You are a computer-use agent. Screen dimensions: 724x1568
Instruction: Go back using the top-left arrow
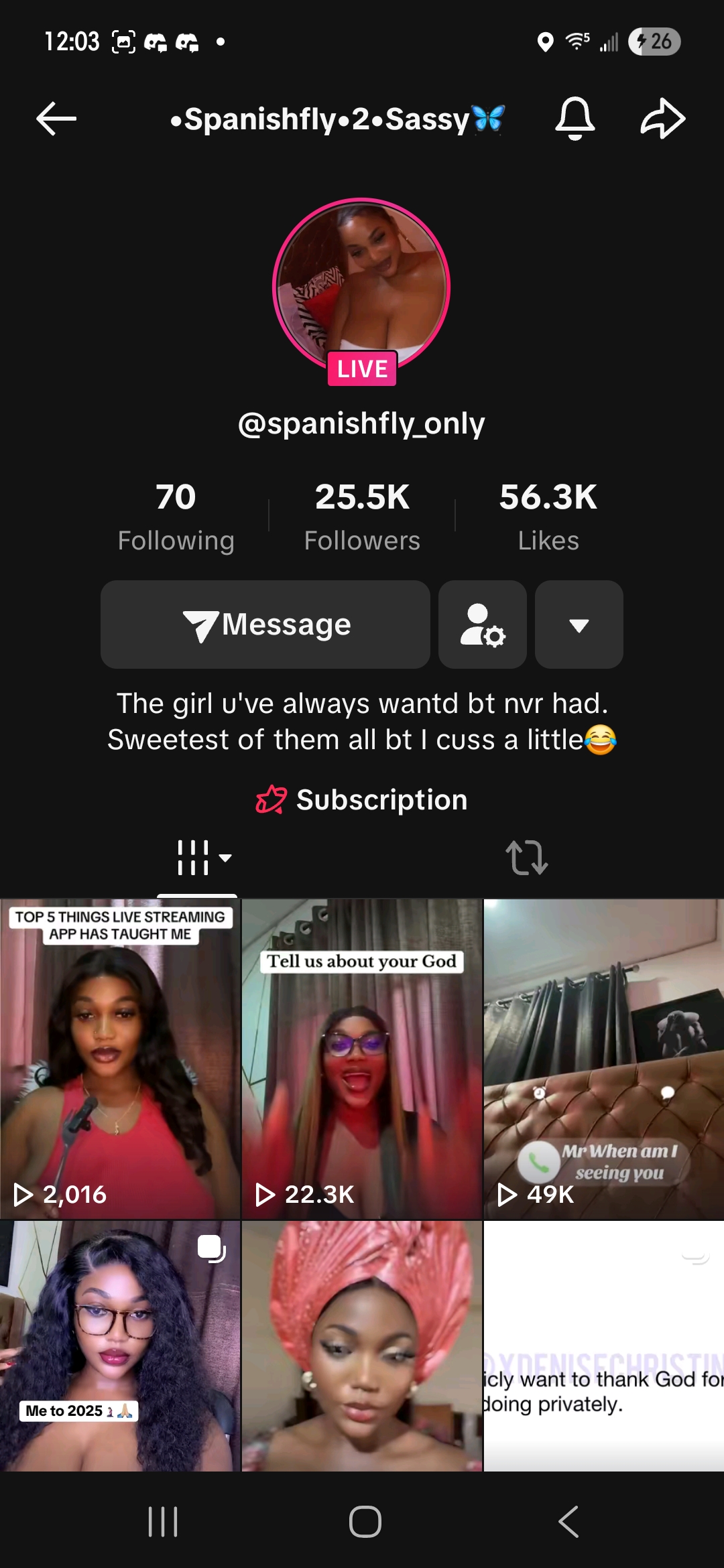56,119
